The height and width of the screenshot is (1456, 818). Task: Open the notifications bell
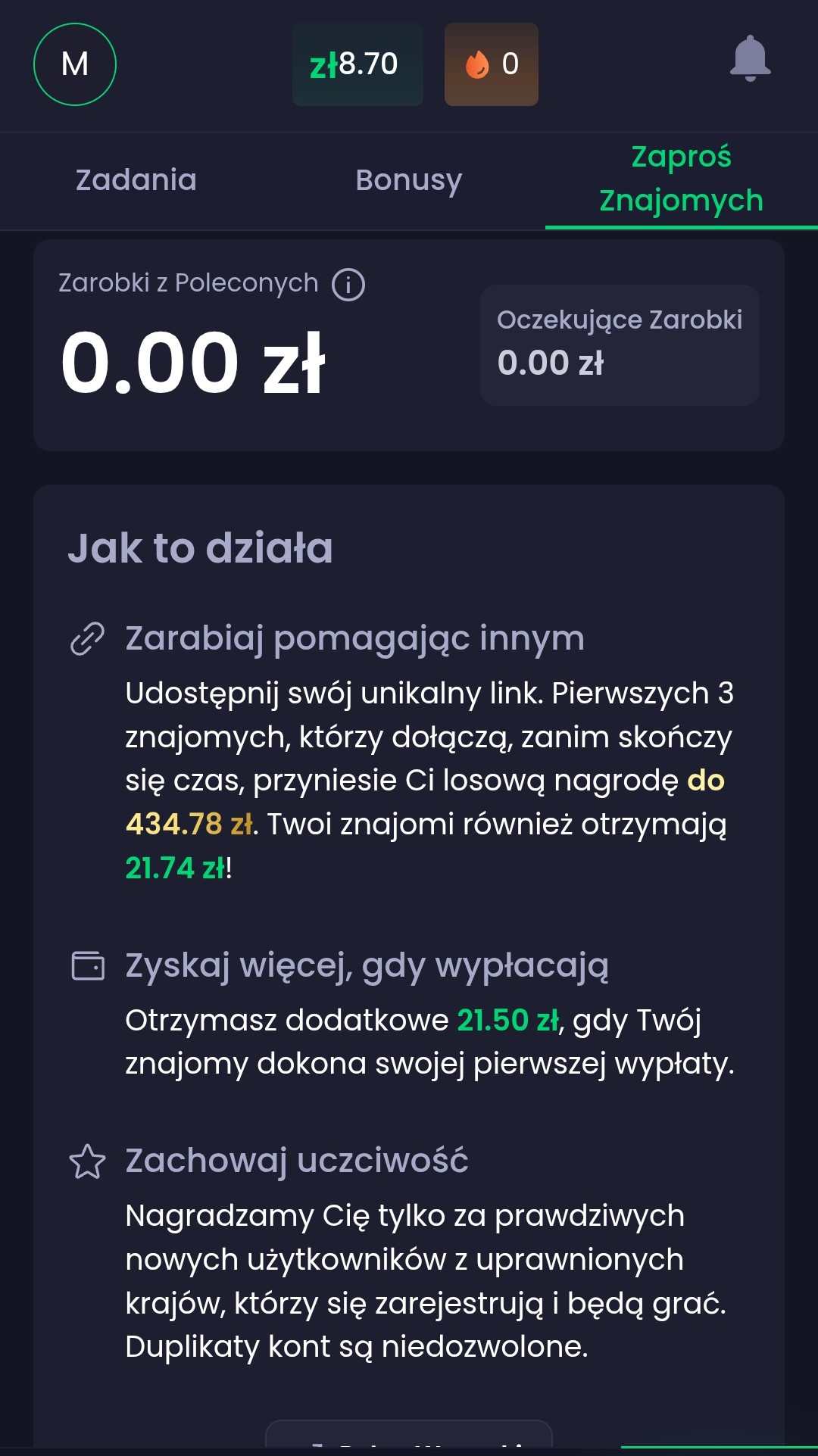click(x=750, y=59)
